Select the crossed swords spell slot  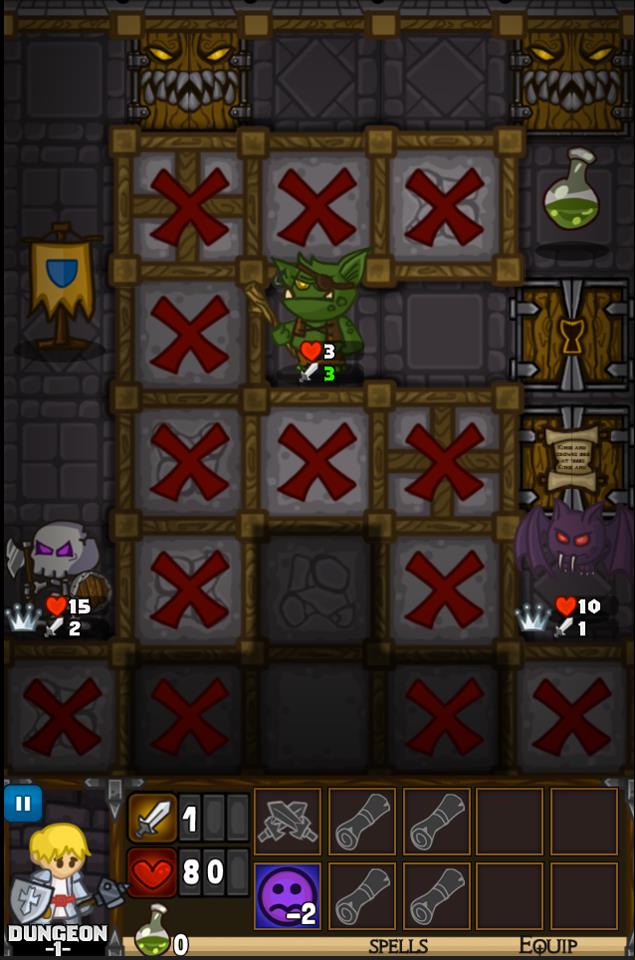click(287, 822)
